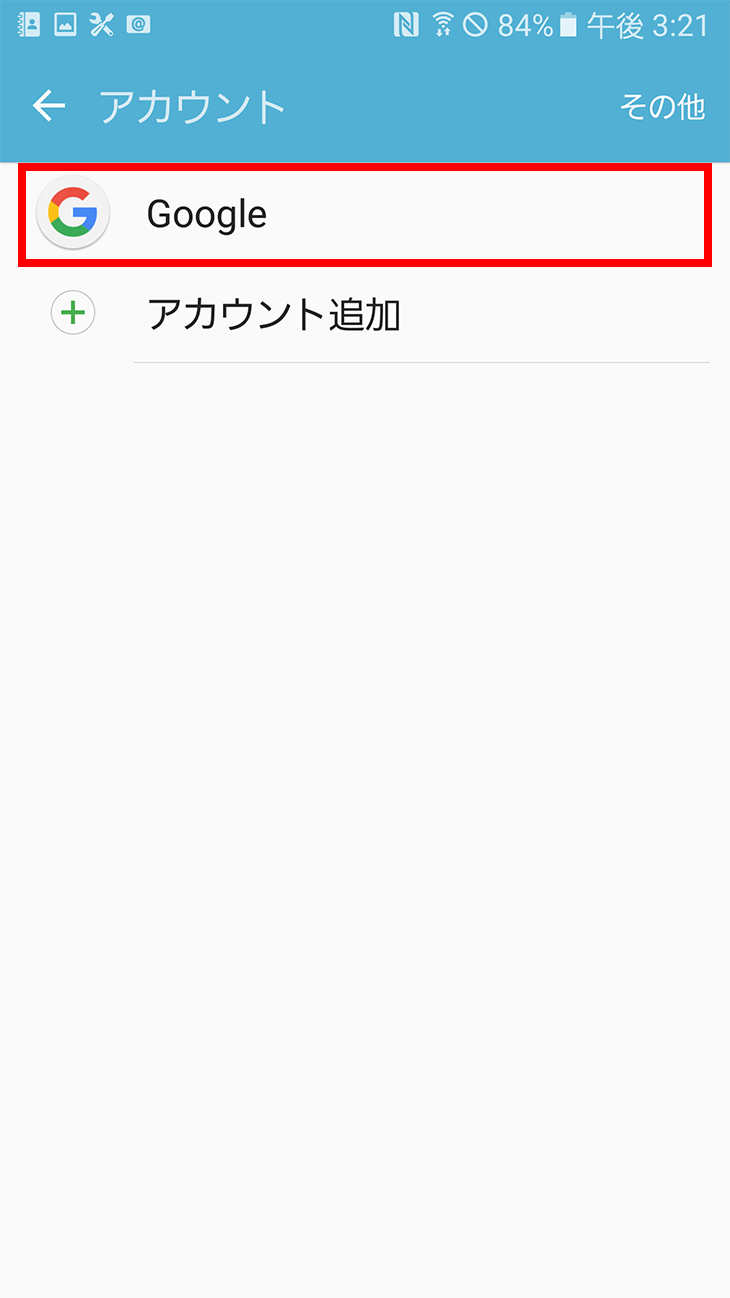The width and height of the screenshot is (730, 1298).
Task: Select アカウント追加 to add an account
Action: (x=365, y=314)
